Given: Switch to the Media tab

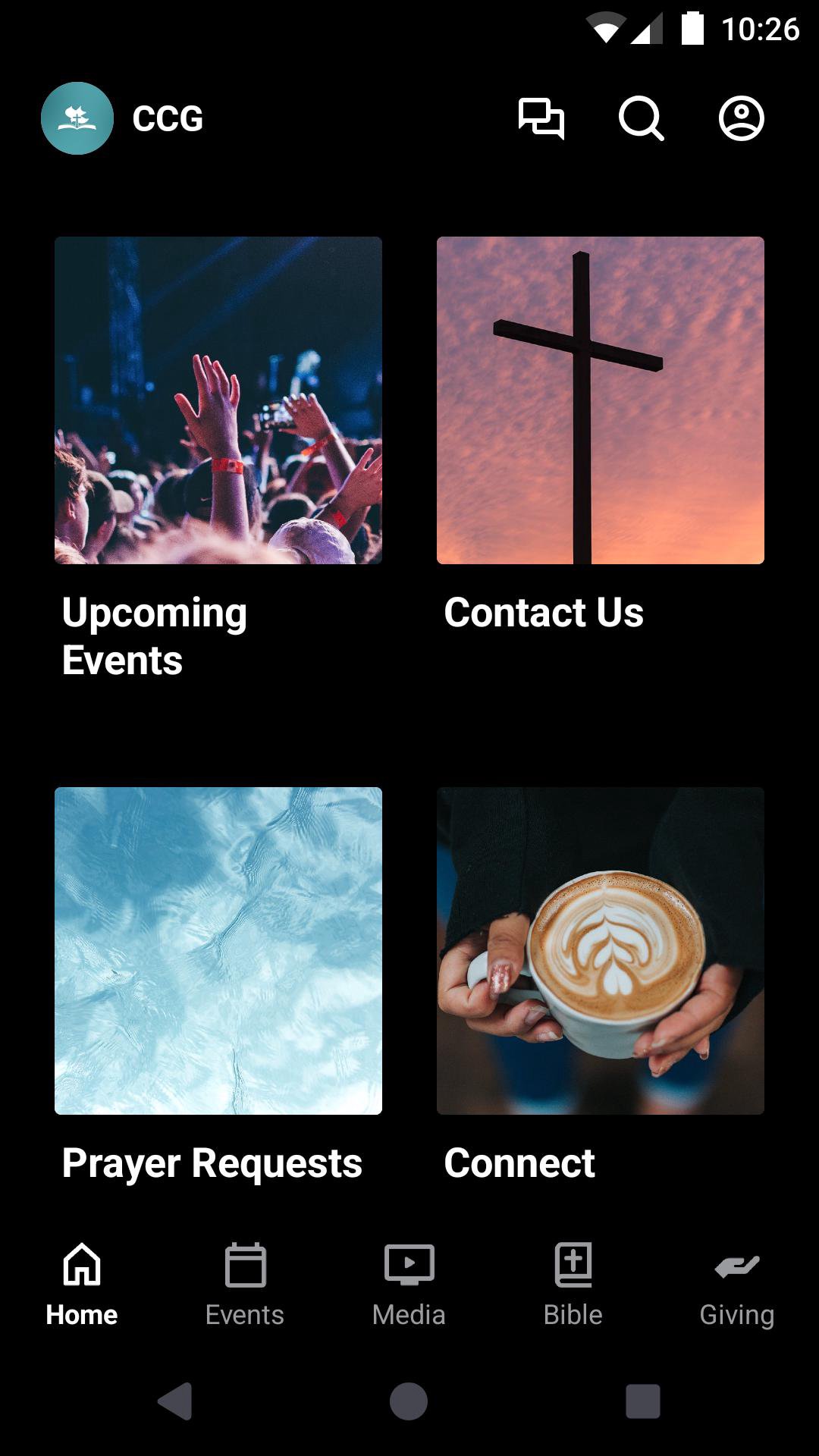Looking at the screenshot, I should point(409,1283).
